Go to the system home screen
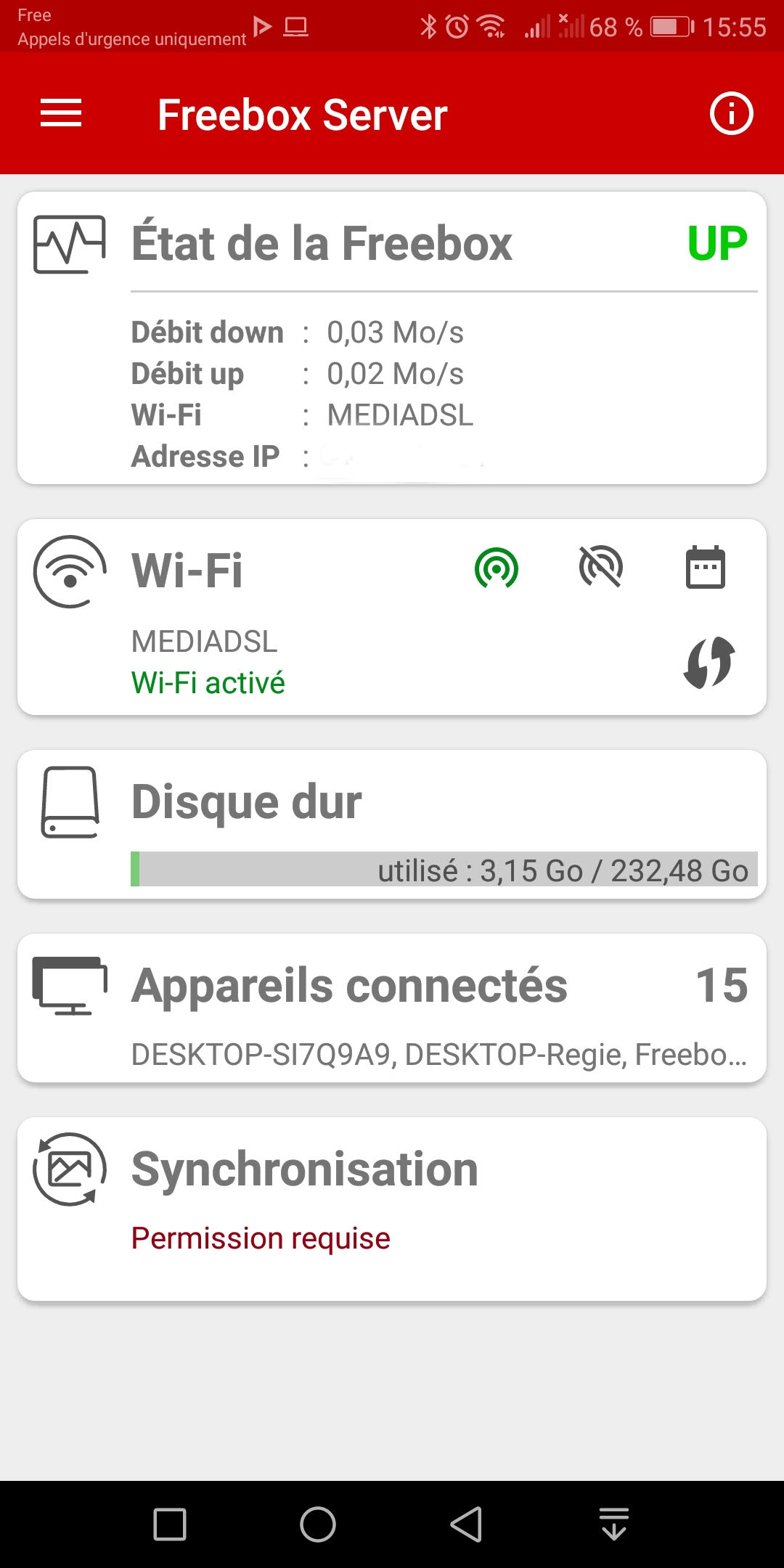Viewport: 784px width, 1568px height. point(318,1524)
